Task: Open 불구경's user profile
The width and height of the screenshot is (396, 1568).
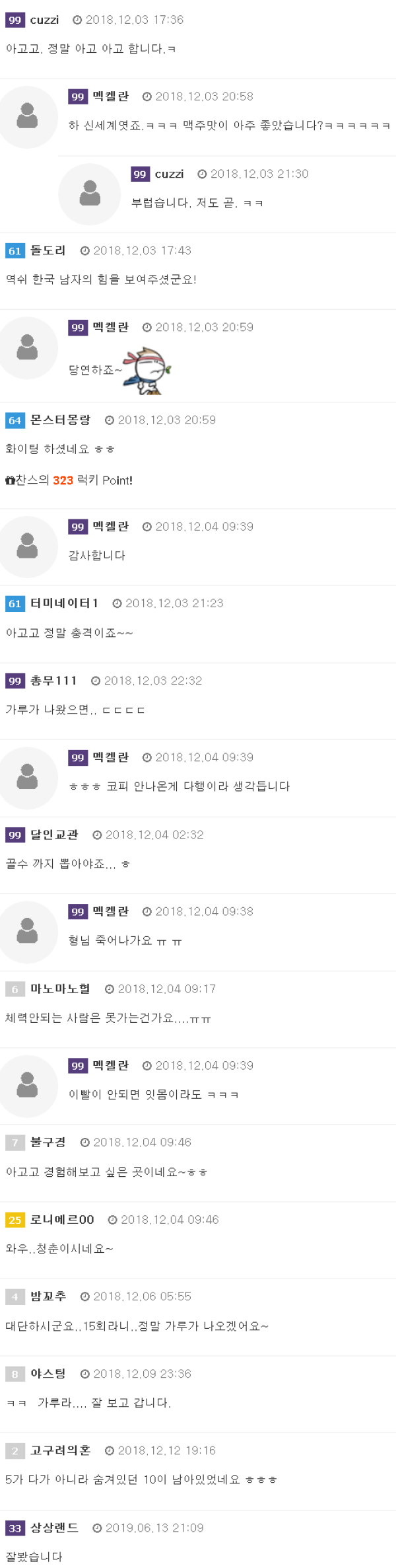Action: (x=48, y=1142)
